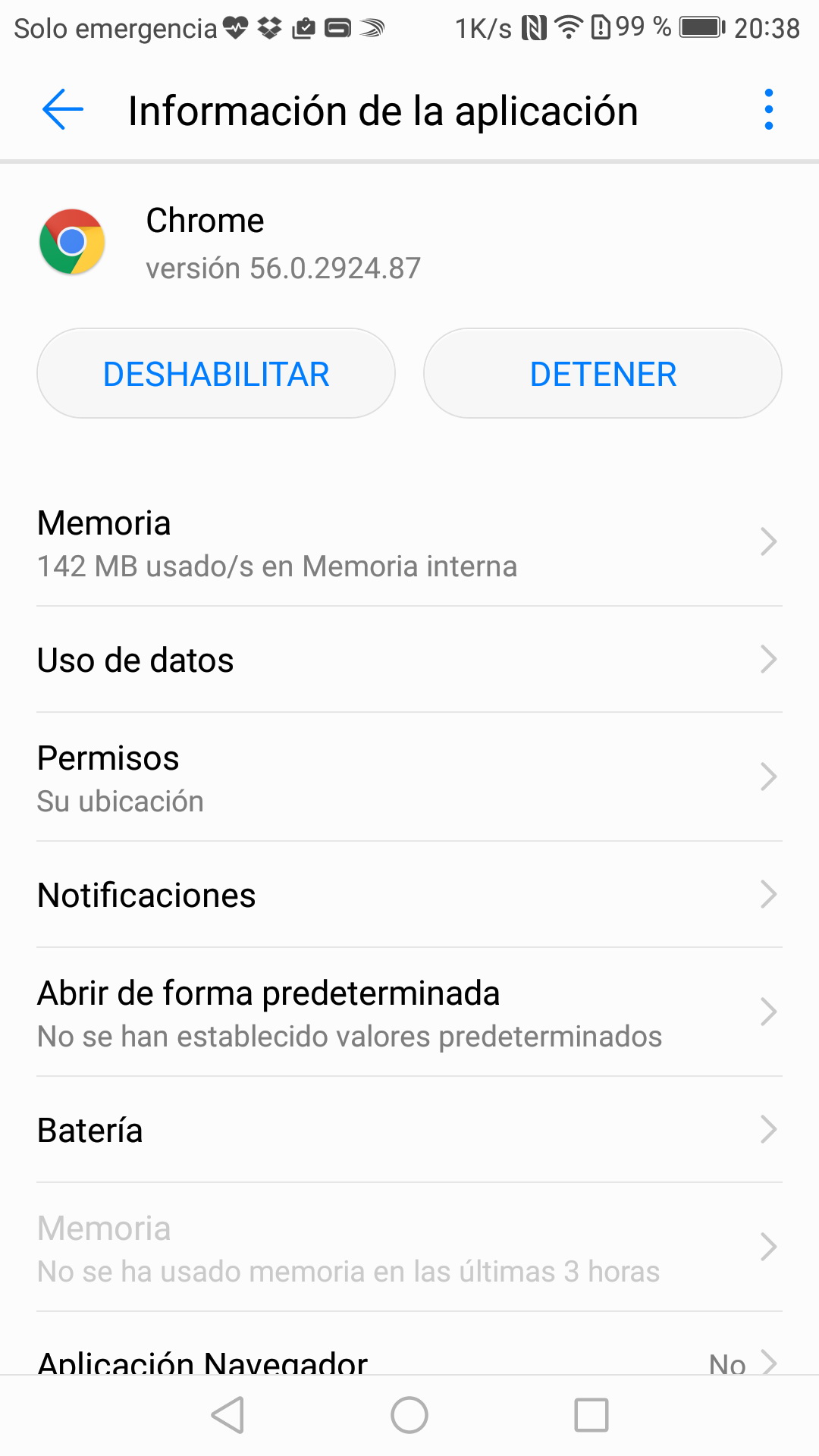Show recent apps via square button
Image resolution: width=819 pixels, height=1456 pixels.
coord(591,1415)
